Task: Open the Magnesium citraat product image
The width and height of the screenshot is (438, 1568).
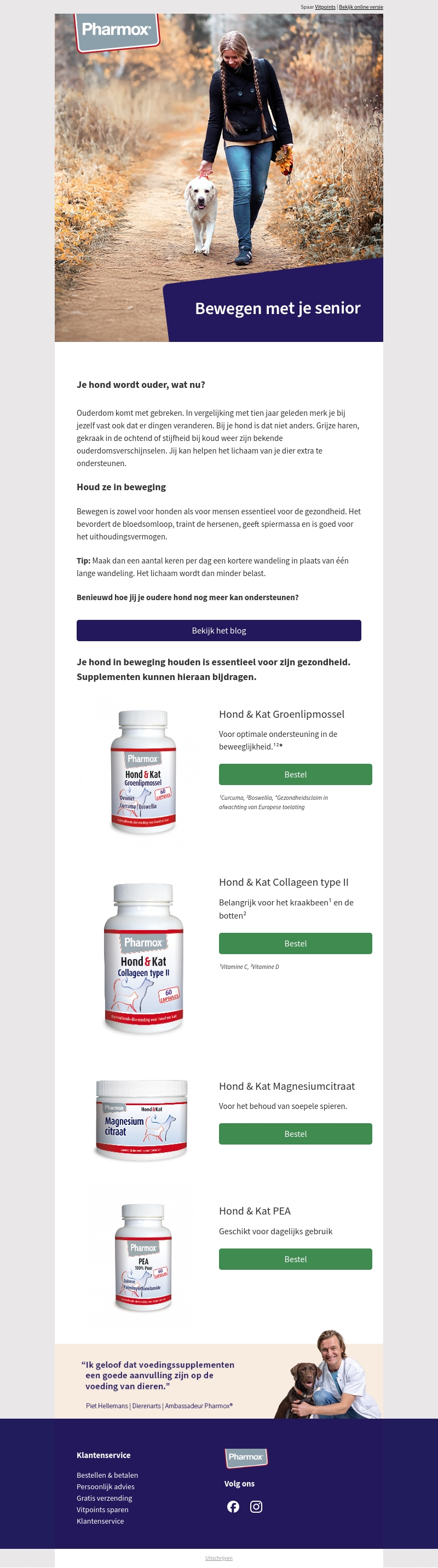Action: point(142,1120)
